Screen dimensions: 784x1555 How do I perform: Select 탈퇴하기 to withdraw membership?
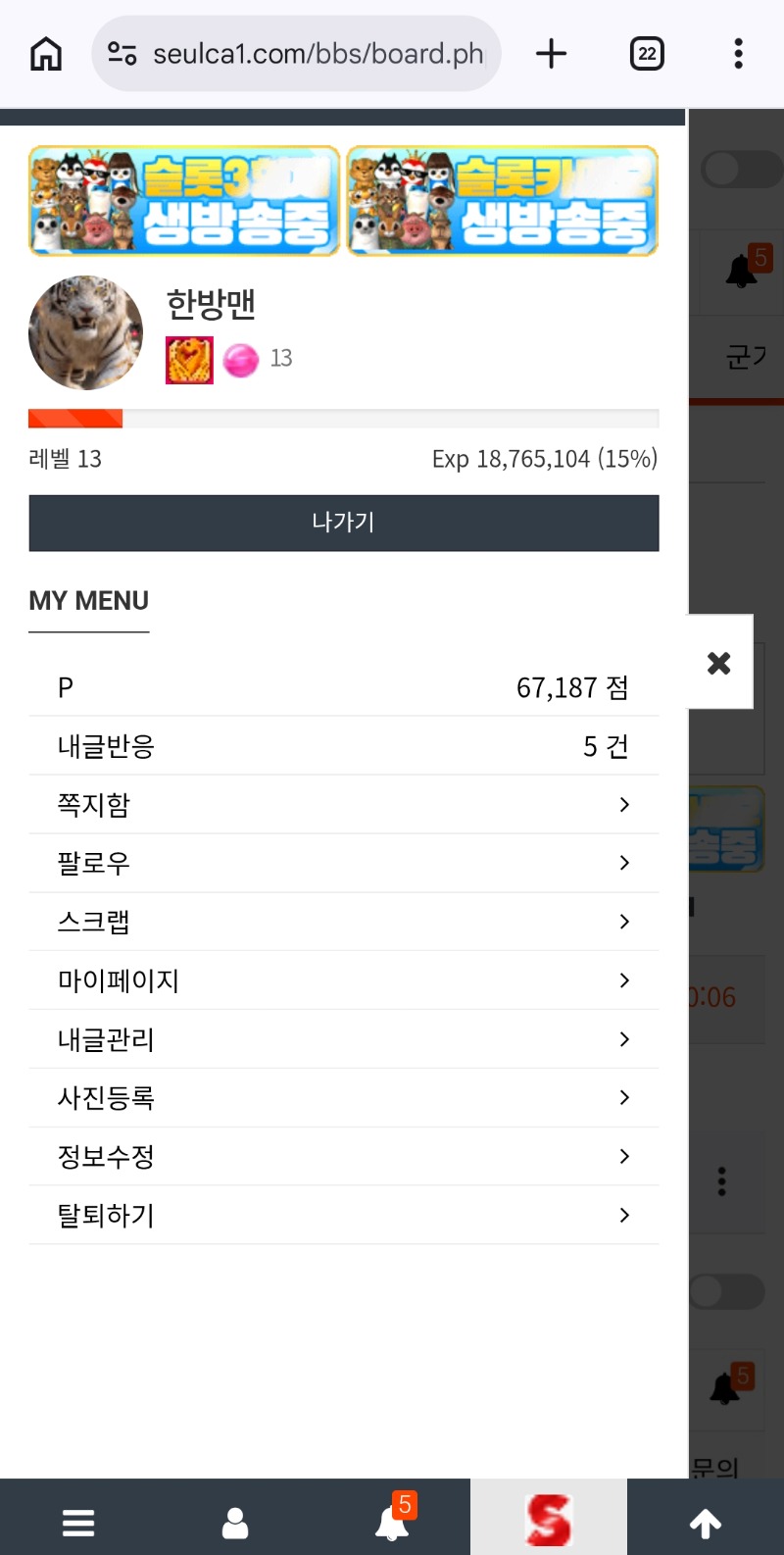pos(343,1216)
